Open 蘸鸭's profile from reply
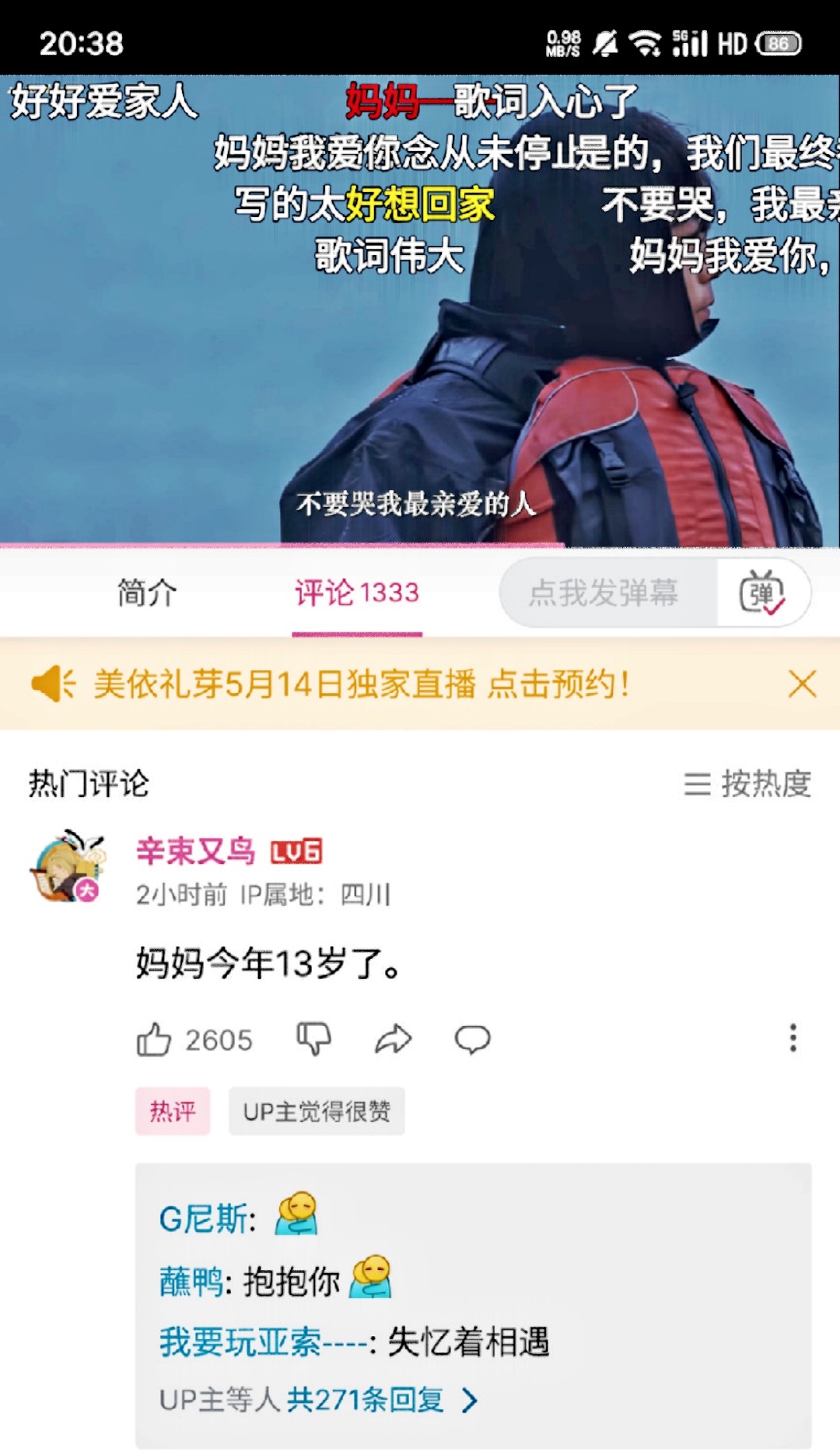The image size is (840, 1452). [x=191, y=1281]
